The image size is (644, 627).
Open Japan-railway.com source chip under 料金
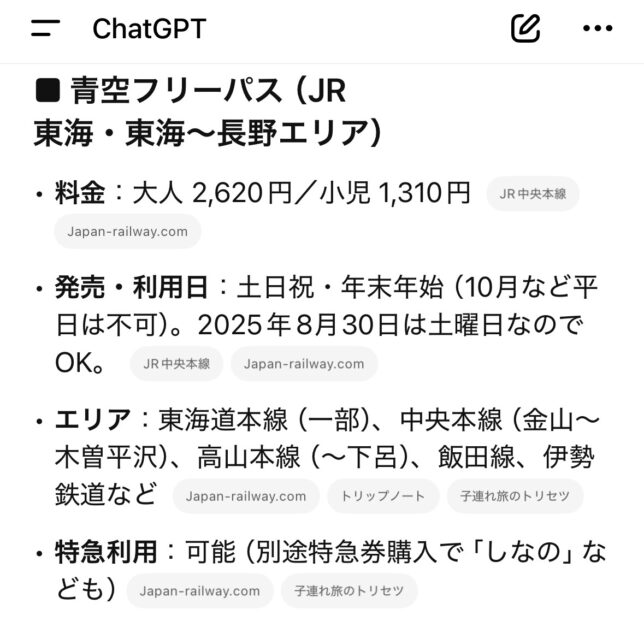(127, 231)
